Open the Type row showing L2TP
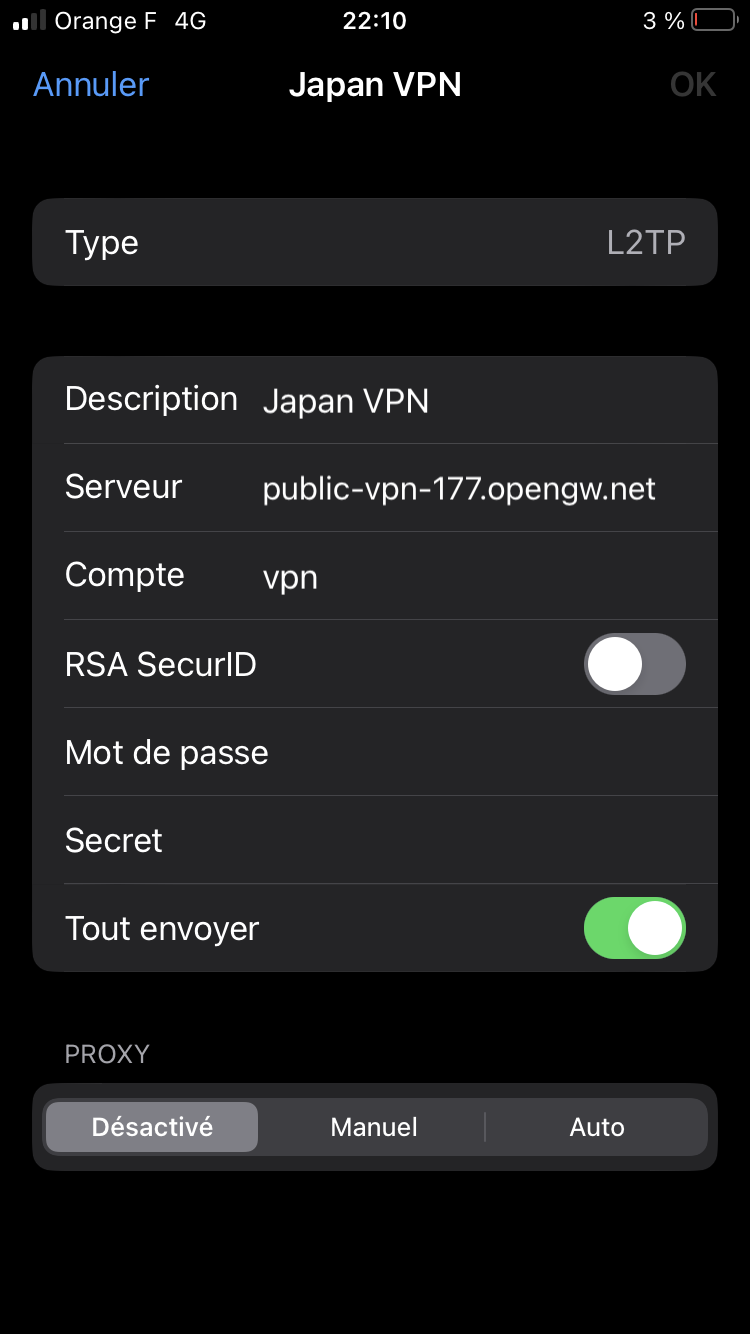The height and width of the screenshot is (1334, 750). (375, 243)
